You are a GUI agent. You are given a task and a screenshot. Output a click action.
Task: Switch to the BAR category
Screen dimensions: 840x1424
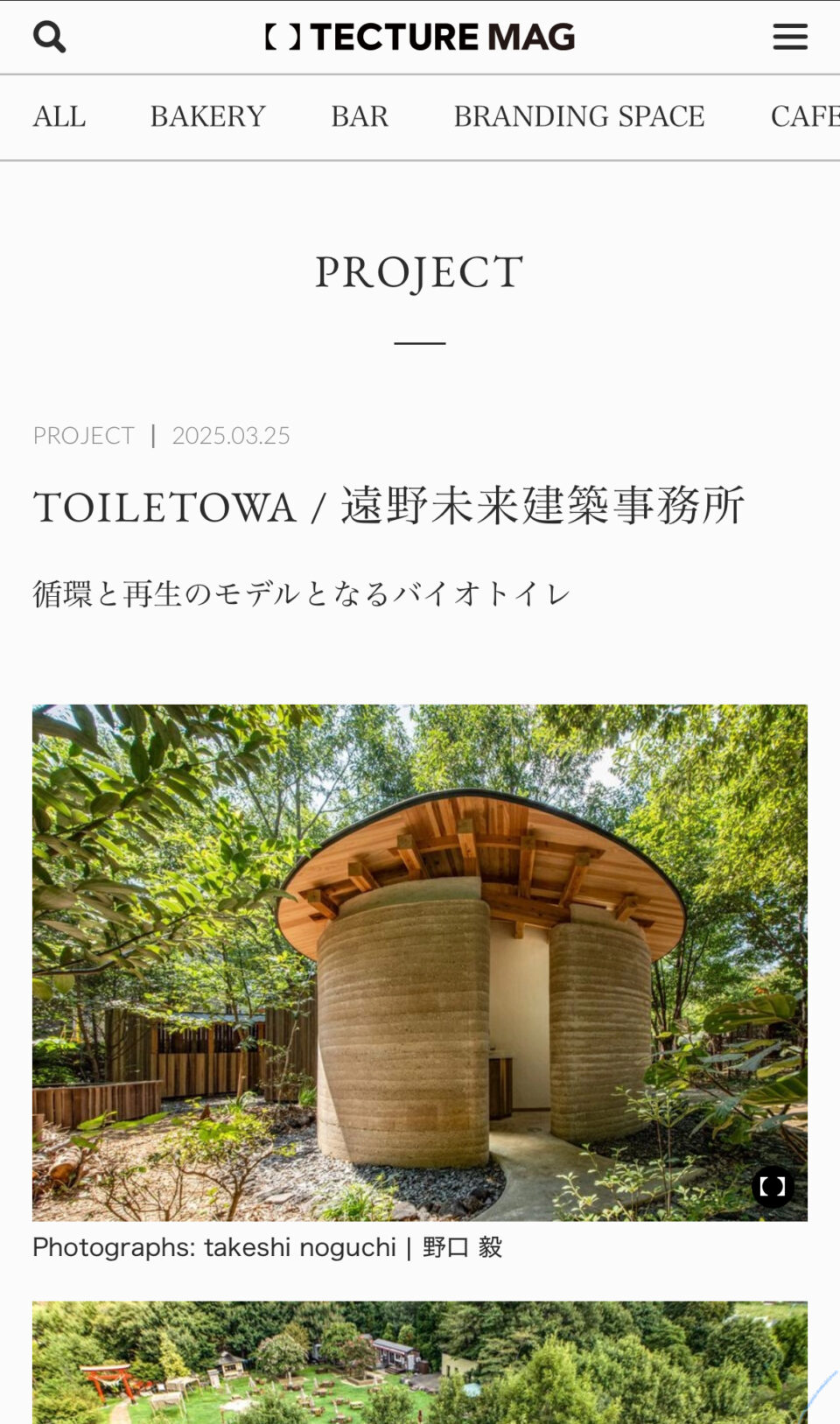359,116
